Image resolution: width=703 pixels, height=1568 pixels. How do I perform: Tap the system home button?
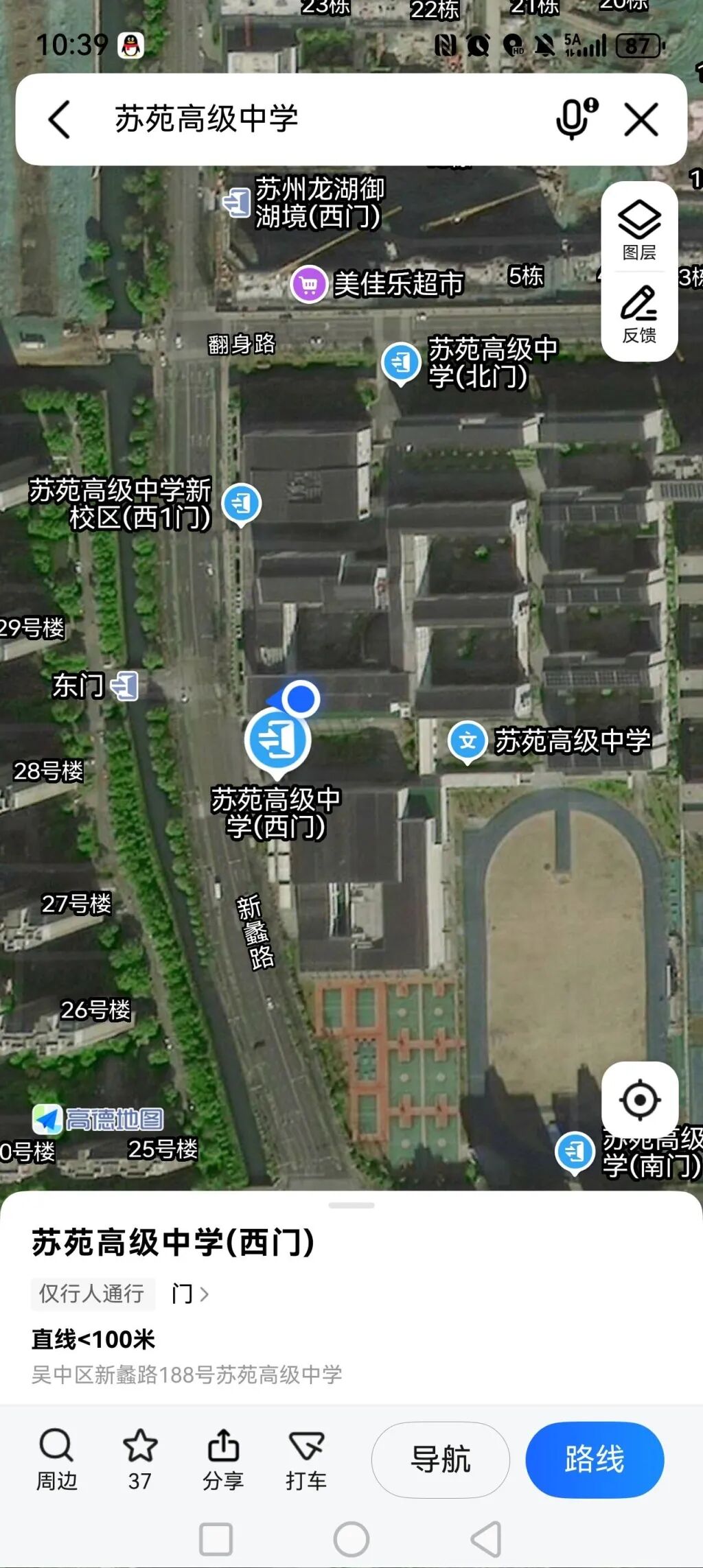point(351,1539)
